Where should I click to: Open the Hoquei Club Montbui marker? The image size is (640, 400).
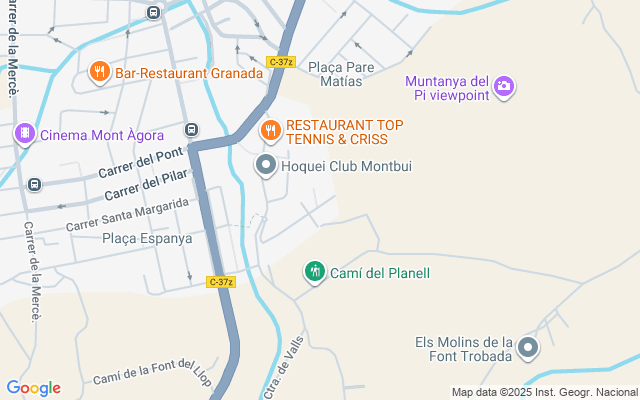[266, 166]
